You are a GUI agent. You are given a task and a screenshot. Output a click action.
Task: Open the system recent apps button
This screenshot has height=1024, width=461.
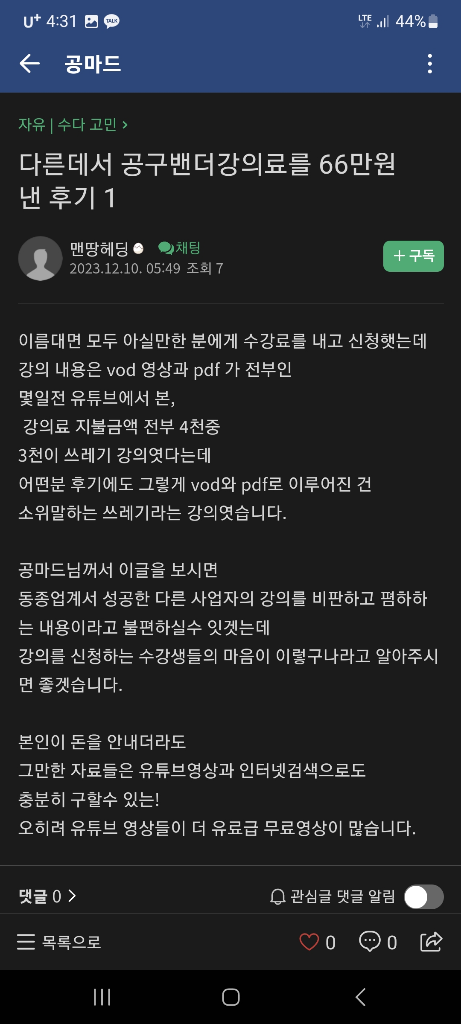pyautogui.click(x=102, y=997)
